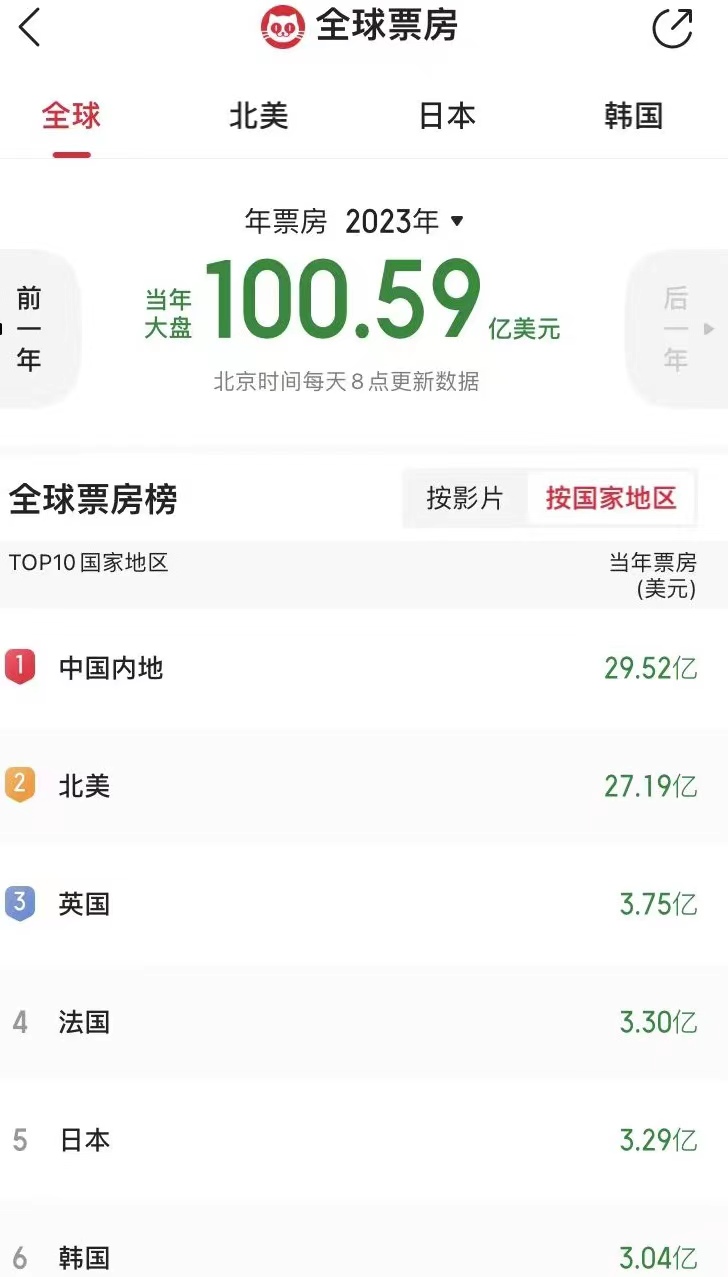Open the 中国内地 row
The height and width of the screenshot is (1277, 728).
click(364, 668)
